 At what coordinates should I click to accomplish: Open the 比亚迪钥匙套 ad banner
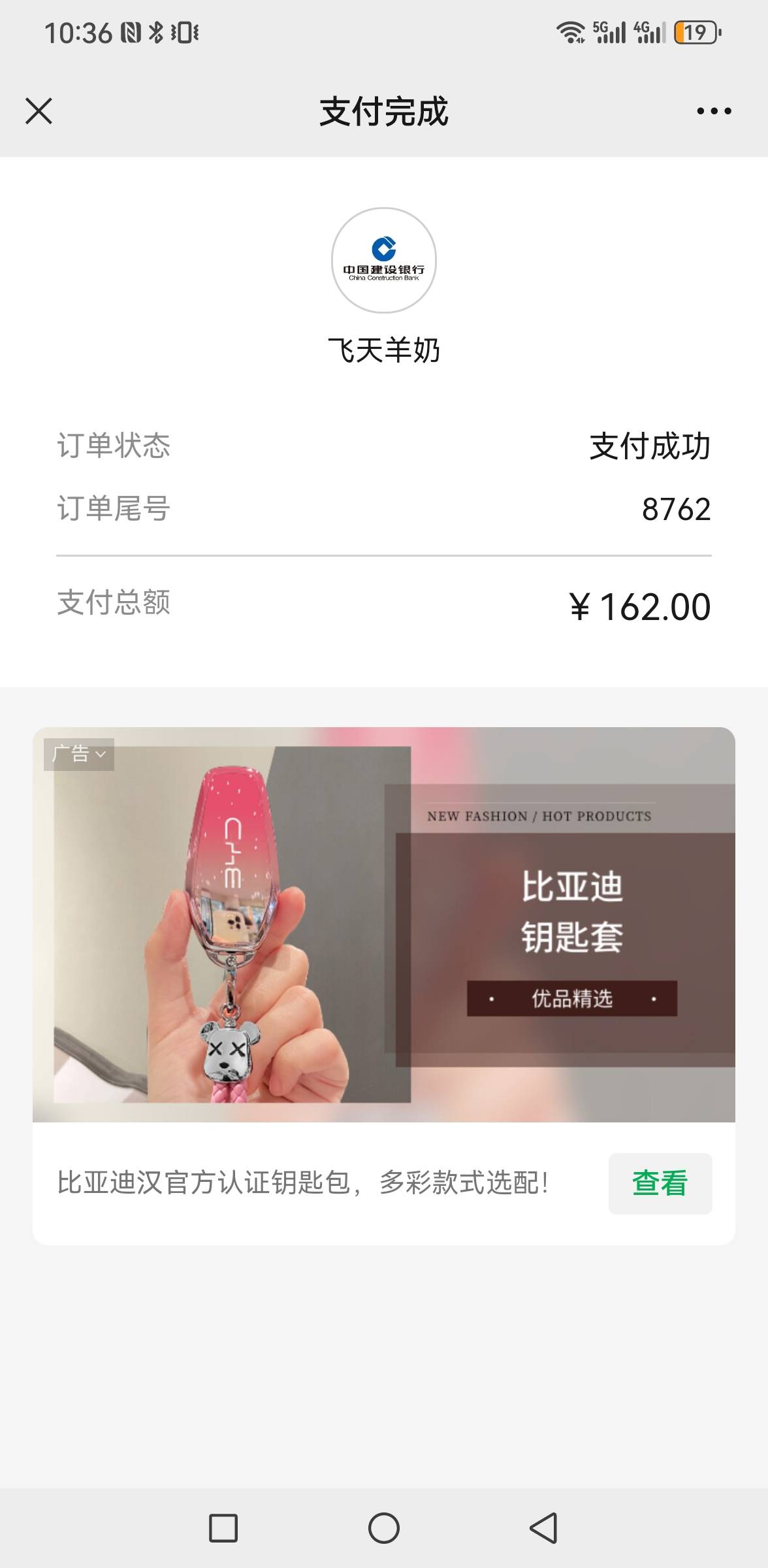pos(384,924)
